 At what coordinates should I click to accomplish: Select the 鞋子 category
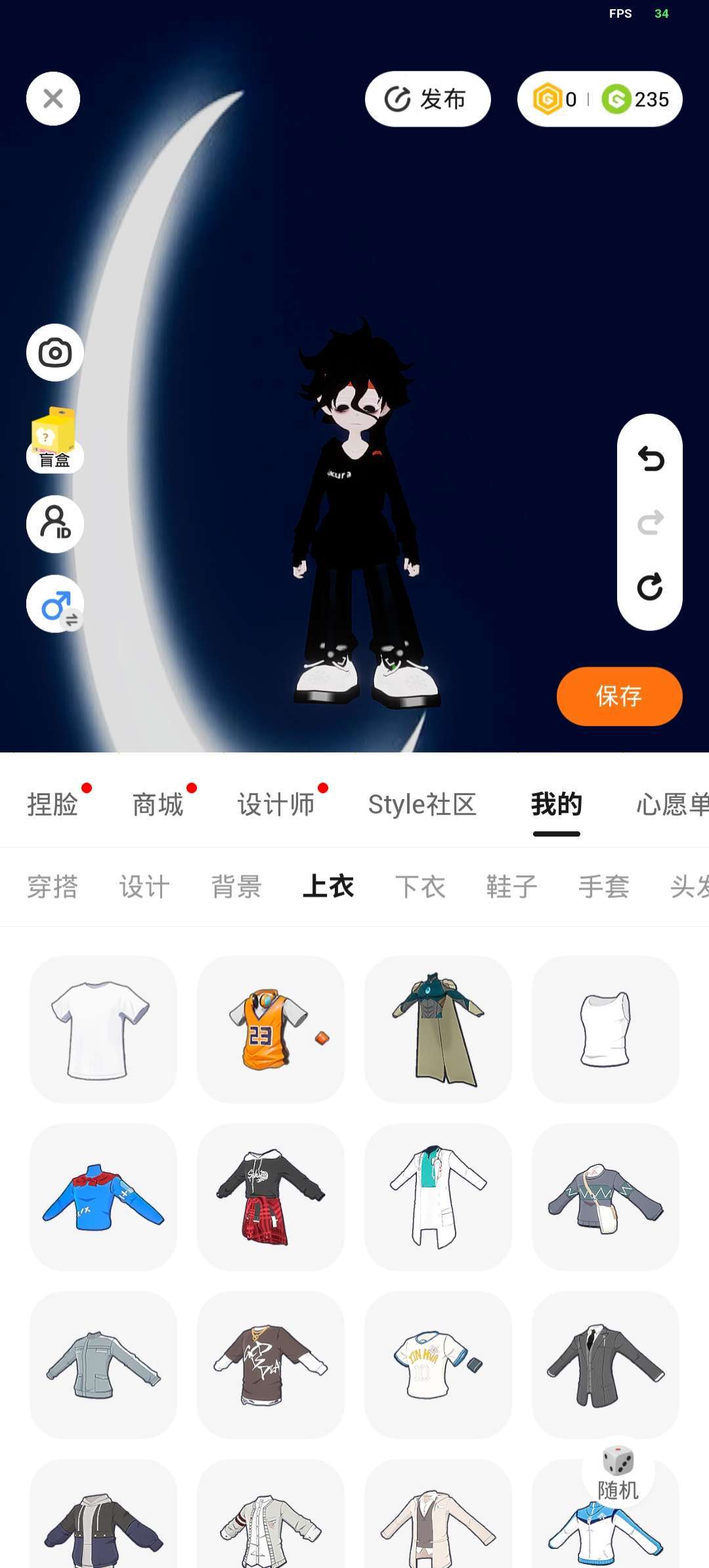coord(512,886)
